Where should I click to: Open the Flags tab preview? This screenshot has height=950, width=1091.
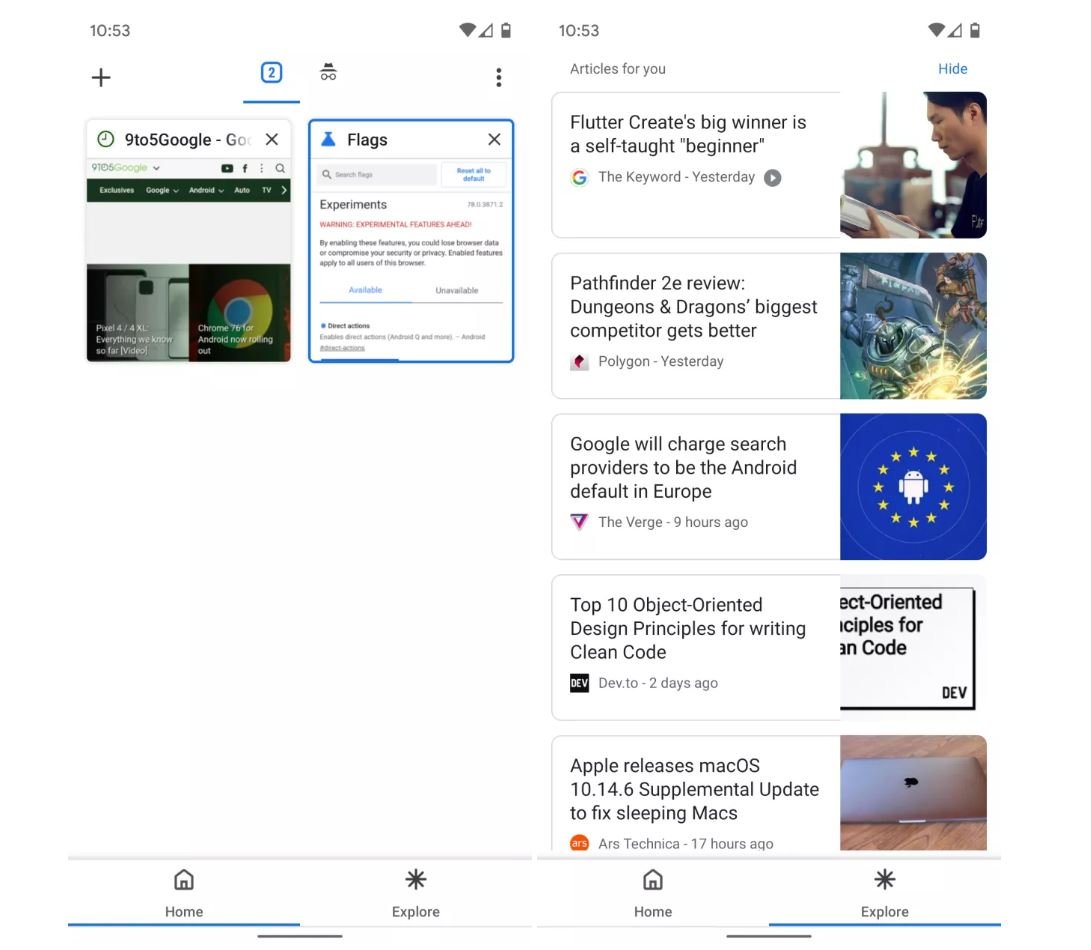click(411, 260)
